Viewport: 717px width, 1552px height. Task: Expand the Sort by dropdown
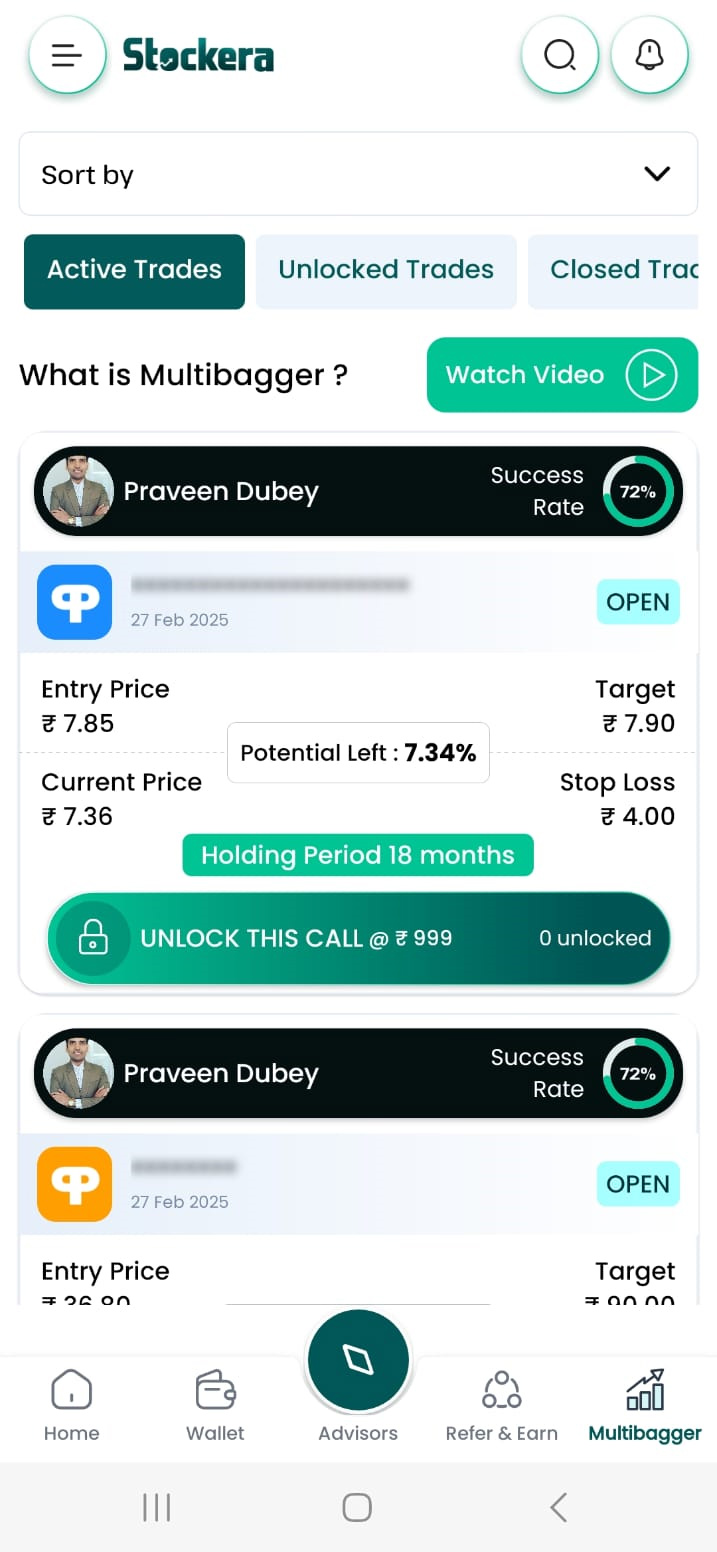tap(358, 174)
